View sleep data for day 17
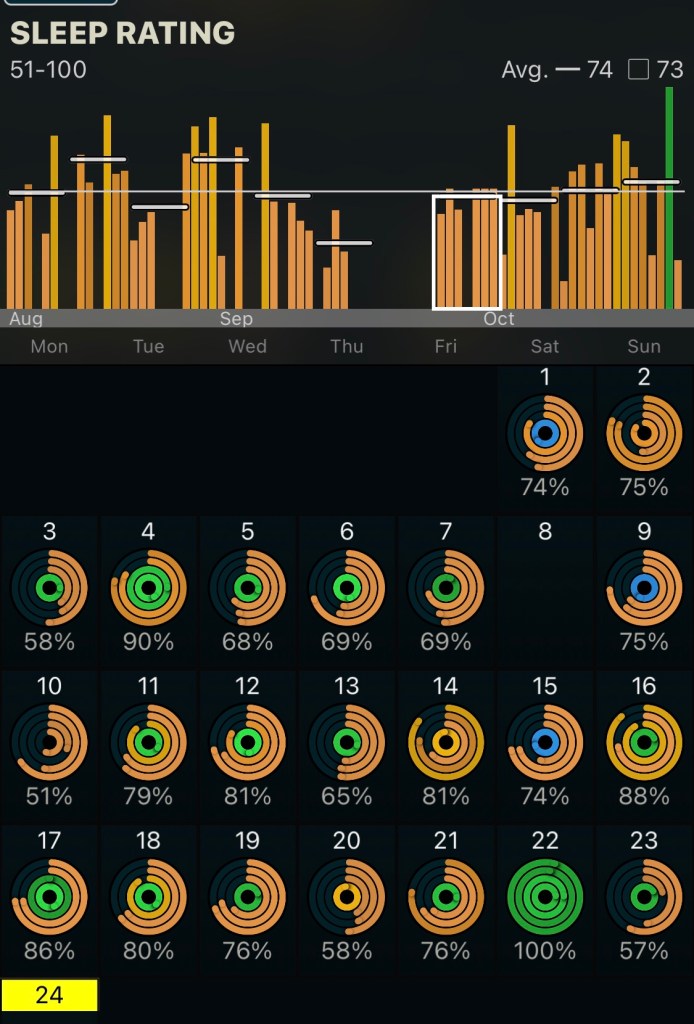The image size is (694, 1024). (49, 897)
